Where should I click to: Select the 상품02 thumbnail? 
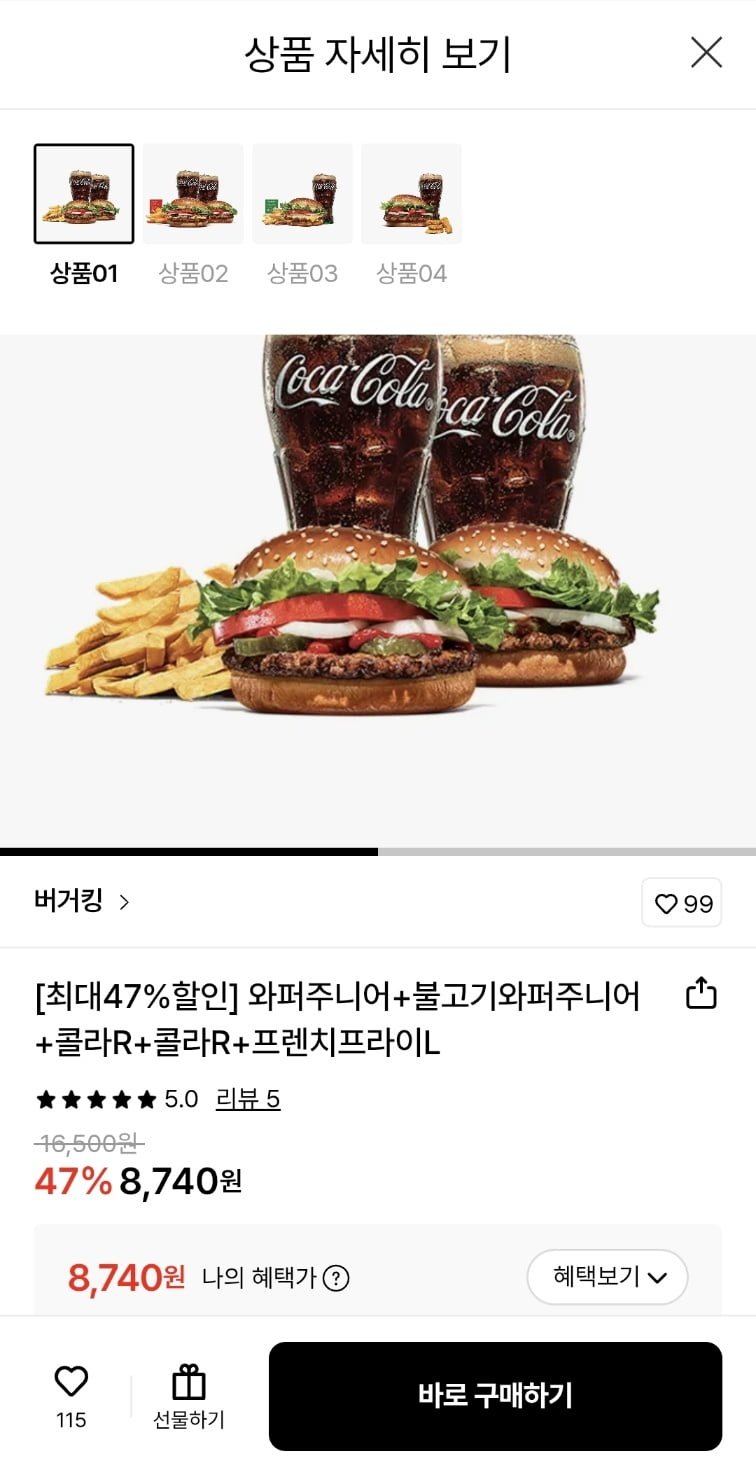click(x=193, y=194)
